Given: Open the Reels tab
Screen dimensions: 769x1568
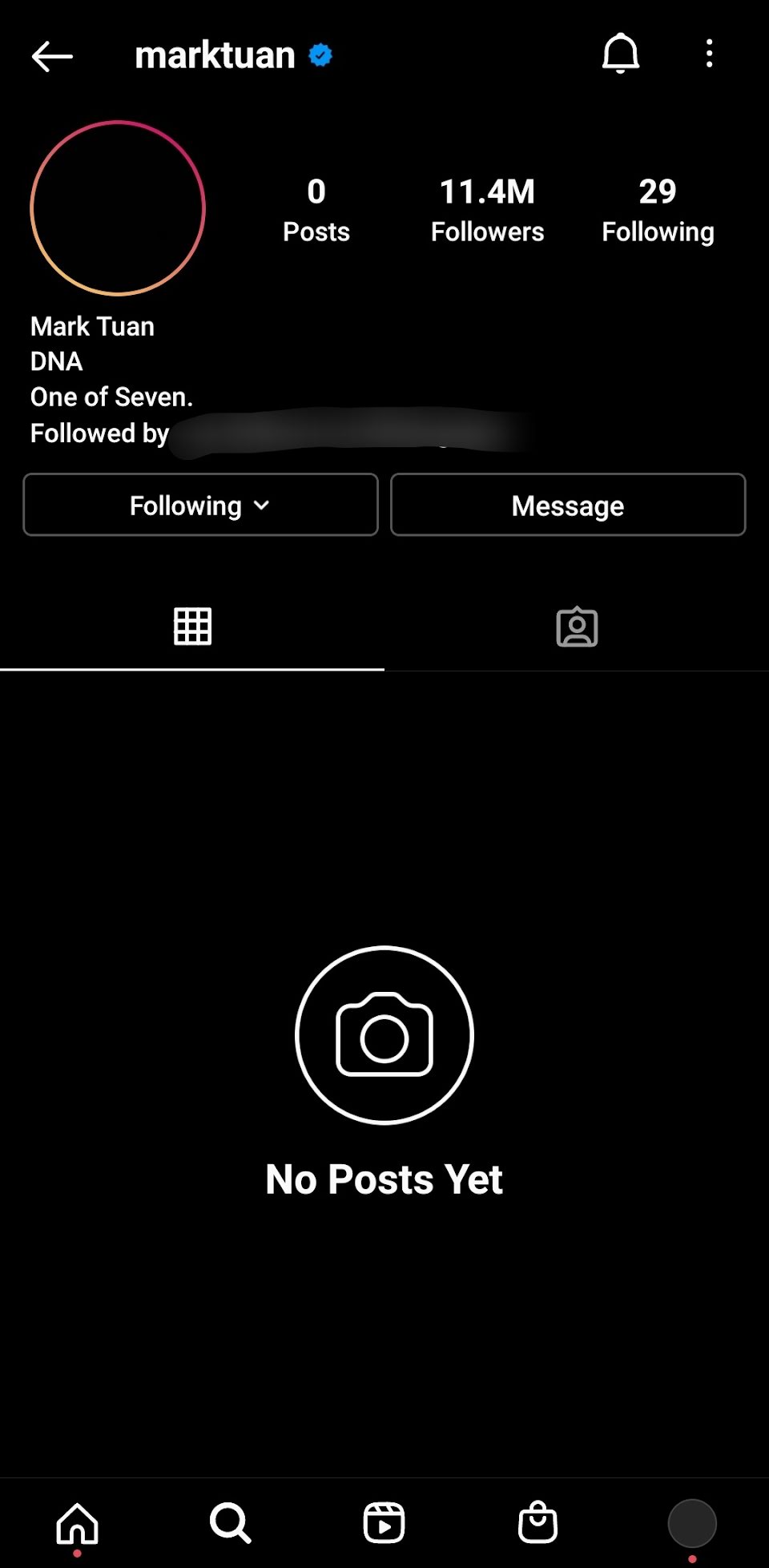Looking at the screenshot, I should [x=384, y=1522].
